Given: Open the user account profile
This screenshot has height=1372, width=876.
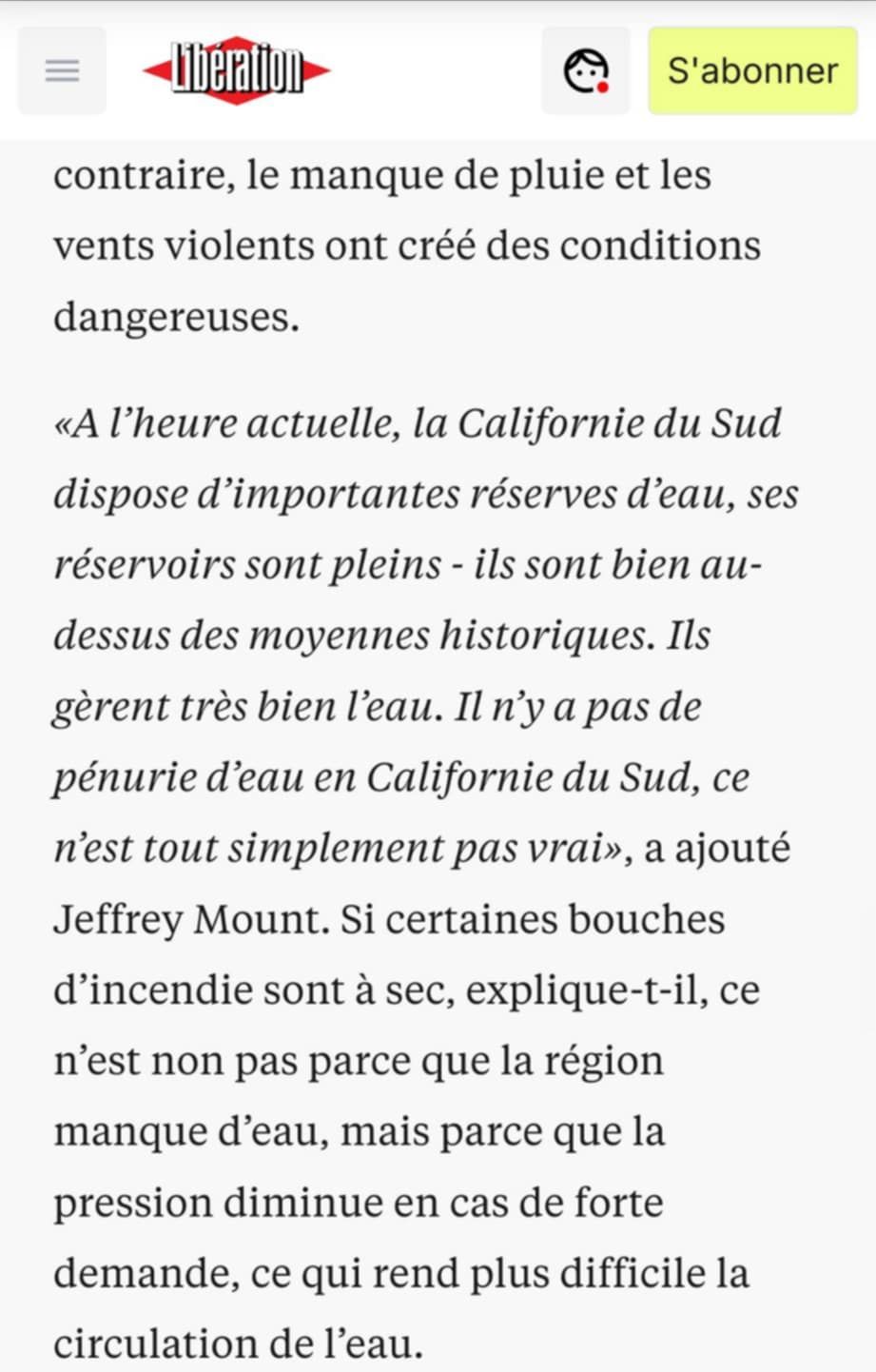Looking at the screenshot, I should [585, 70].
